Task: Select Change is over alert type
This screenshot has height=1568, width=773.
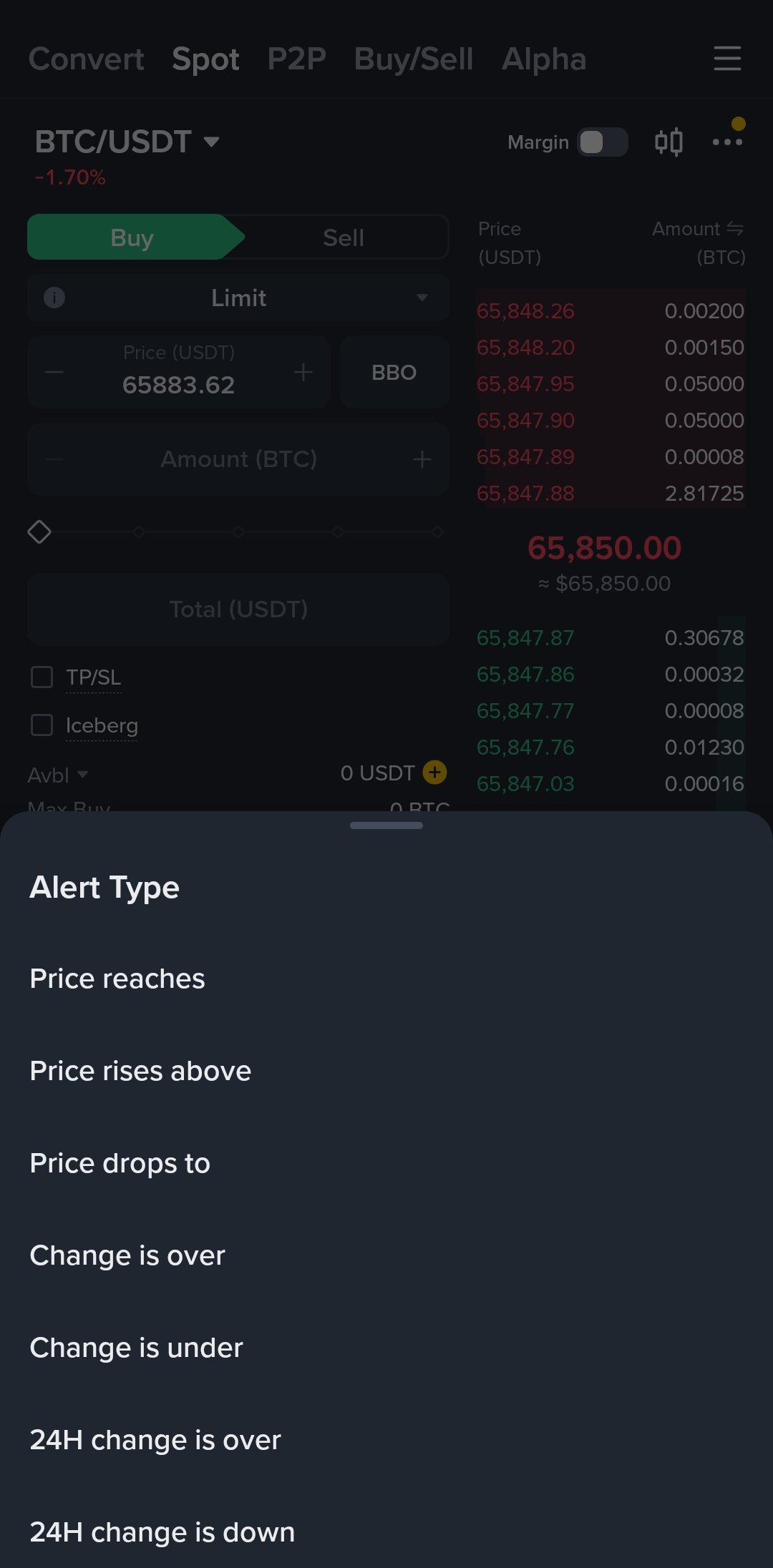Action: tap(127, 1255)
